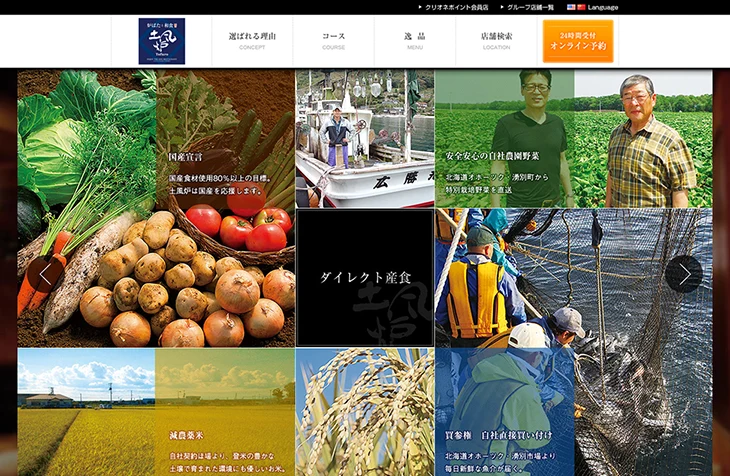Open the Language selector
Screen dimensions: 730x476
tap(593, 7)
